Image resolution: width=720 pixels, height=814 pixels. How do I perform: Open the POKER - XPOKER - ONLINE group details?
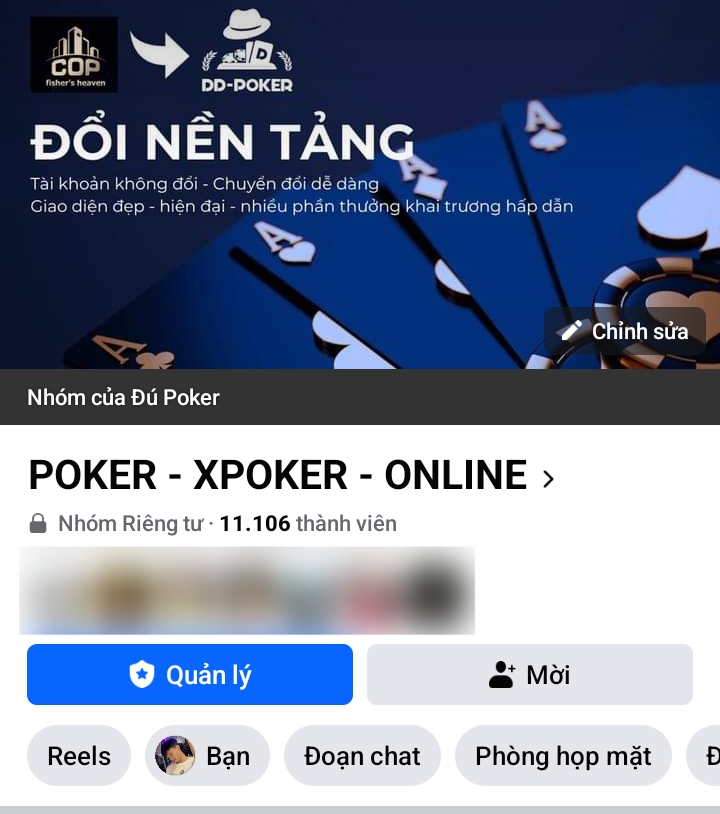click(290, 476)
